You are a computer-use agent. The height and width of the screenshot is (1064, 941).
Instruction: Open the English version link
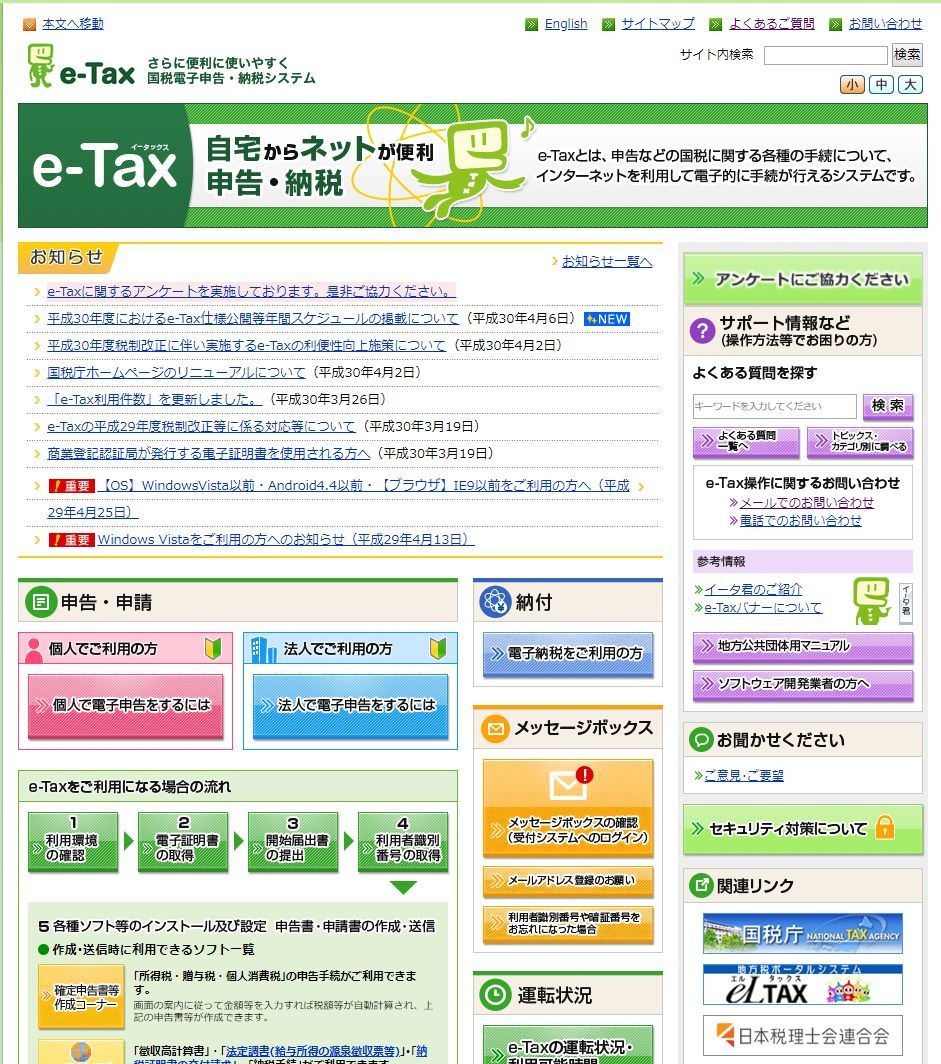point(565,24)
